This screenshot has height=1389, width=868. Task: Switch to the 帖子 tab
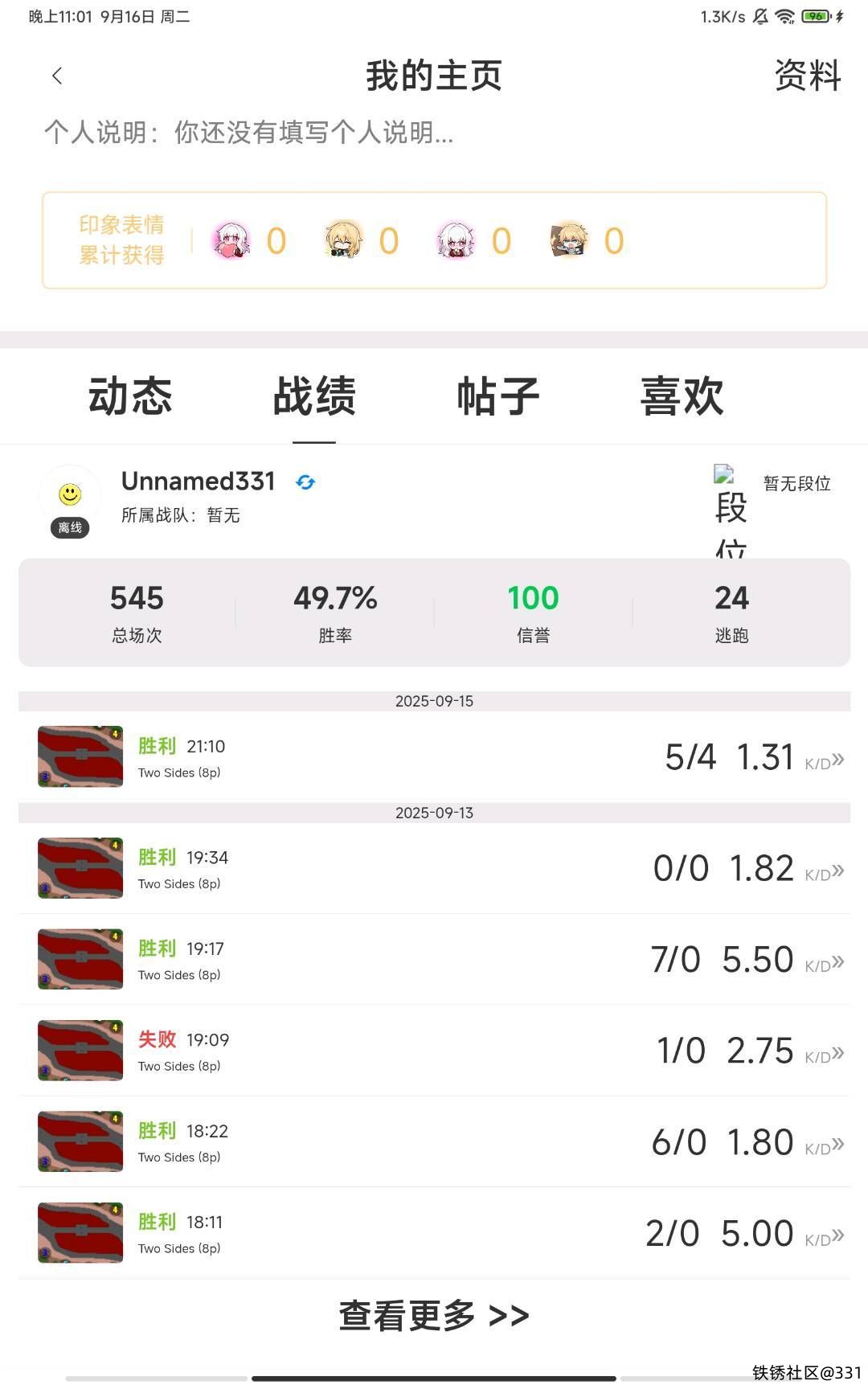(497, 396)
